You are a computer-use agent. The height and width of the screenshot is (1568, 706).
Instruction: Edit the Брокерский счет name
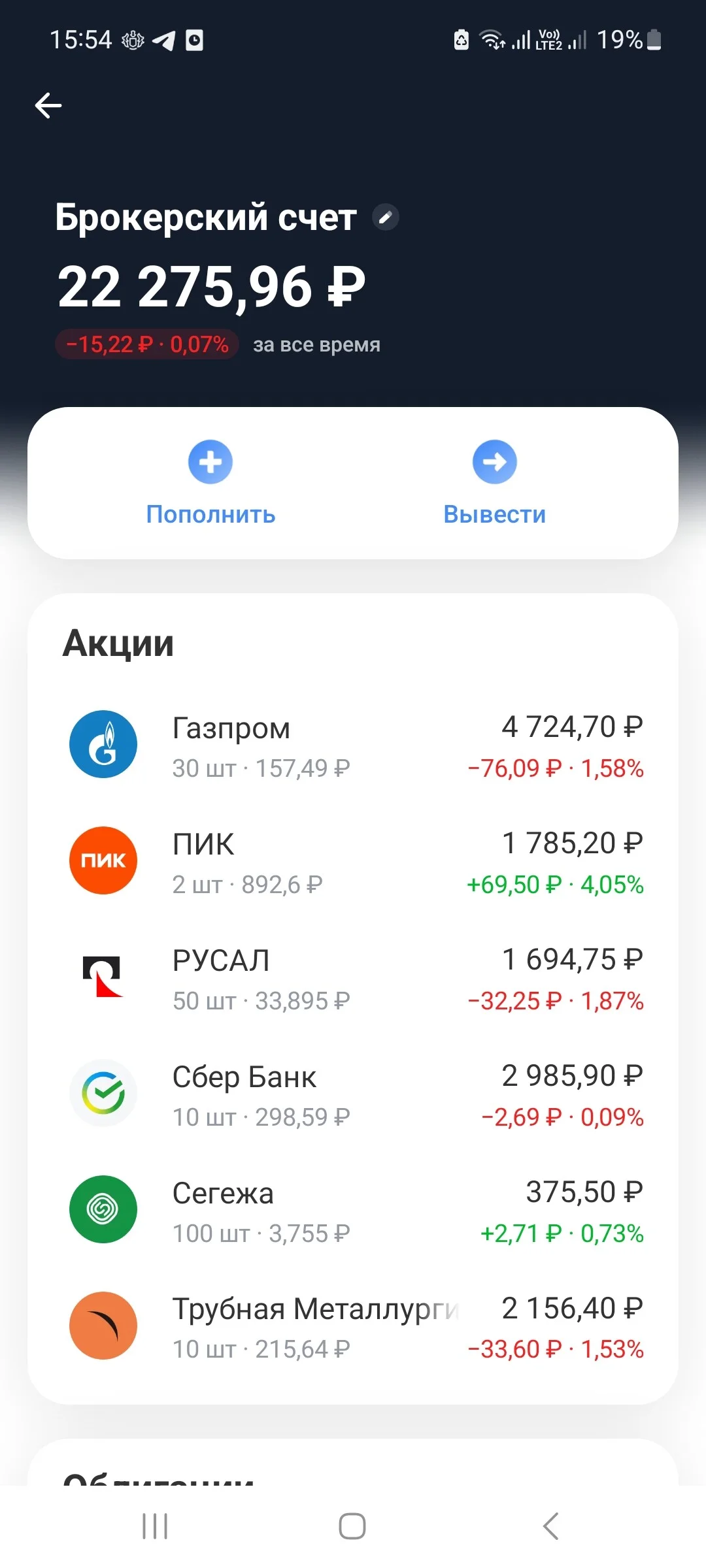click(x=386, y=217)
